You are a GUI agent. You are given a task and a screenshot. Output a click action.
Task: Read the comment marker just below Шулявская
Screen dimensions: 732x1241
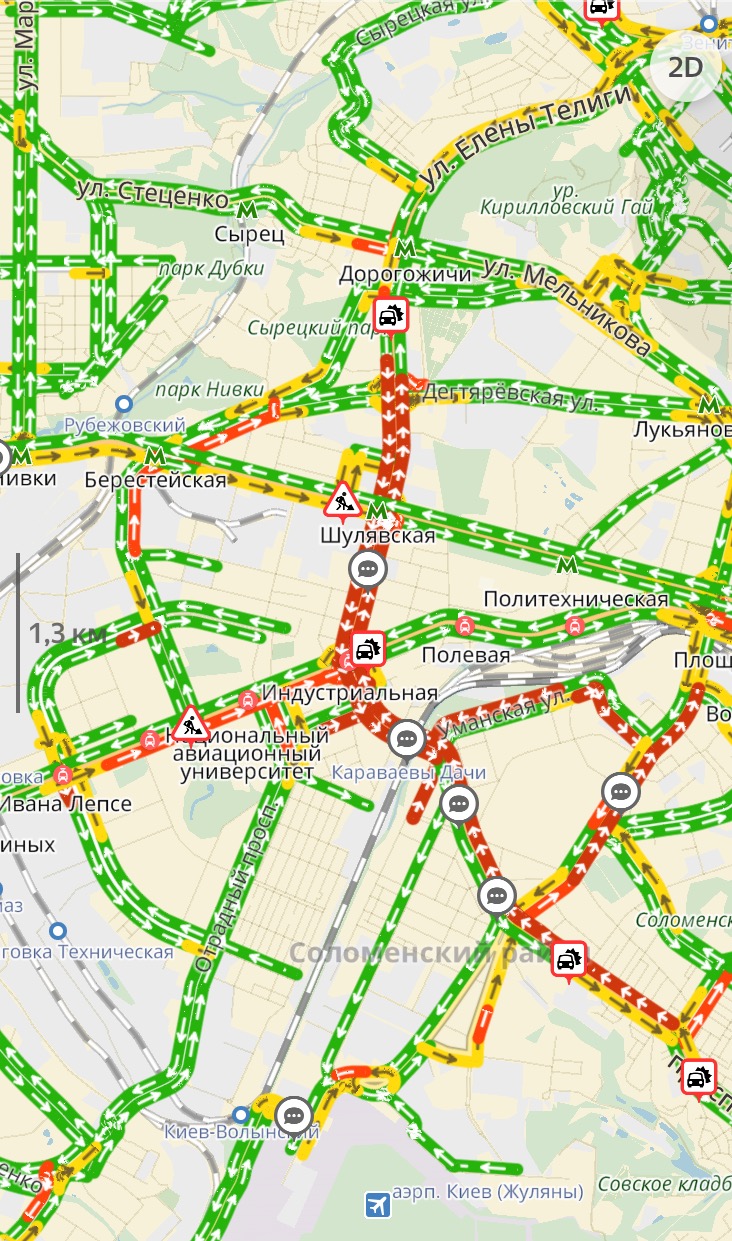point(368,570)
